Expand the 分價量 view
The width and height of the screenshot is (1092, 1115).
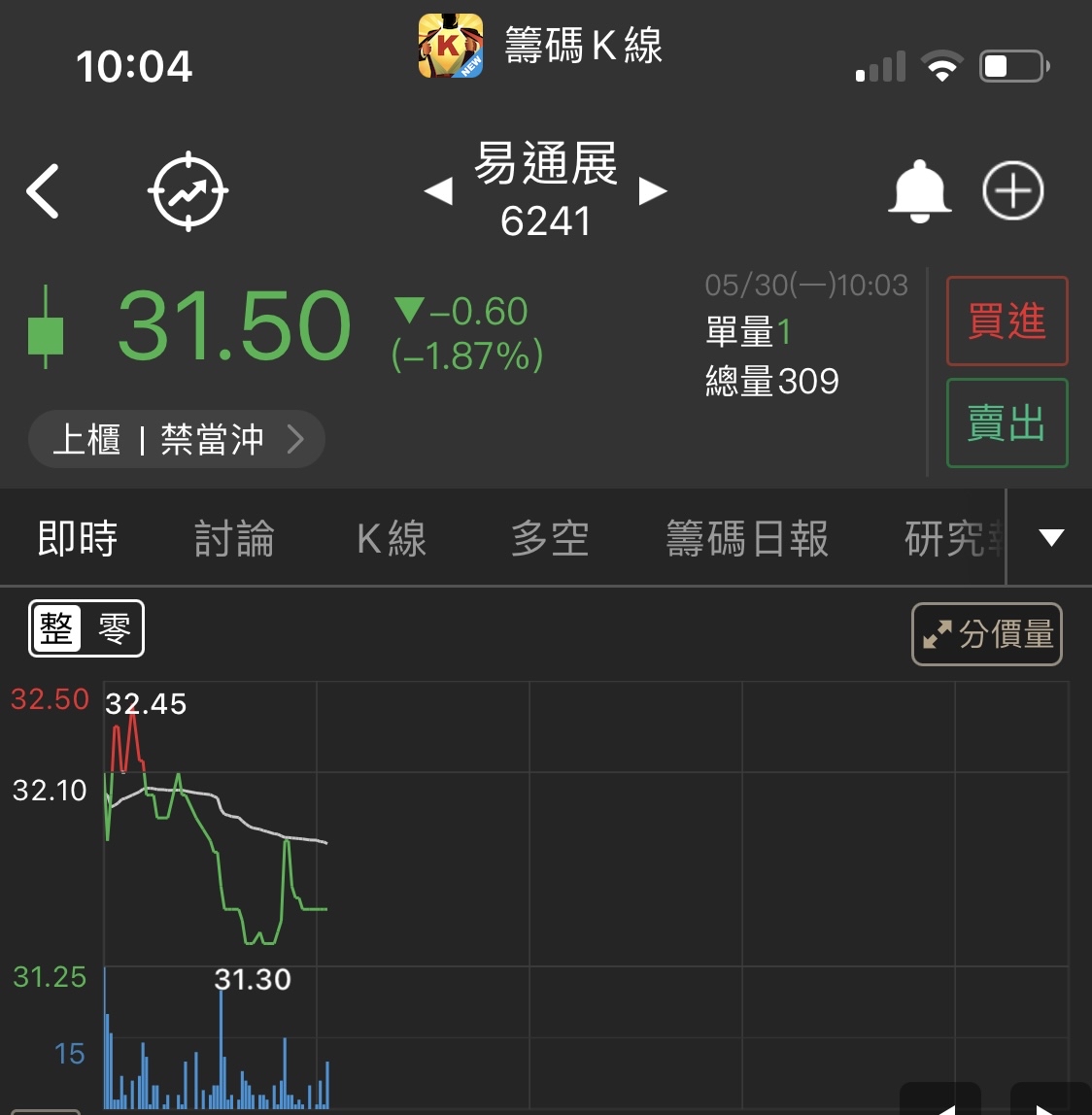[986, 634]
